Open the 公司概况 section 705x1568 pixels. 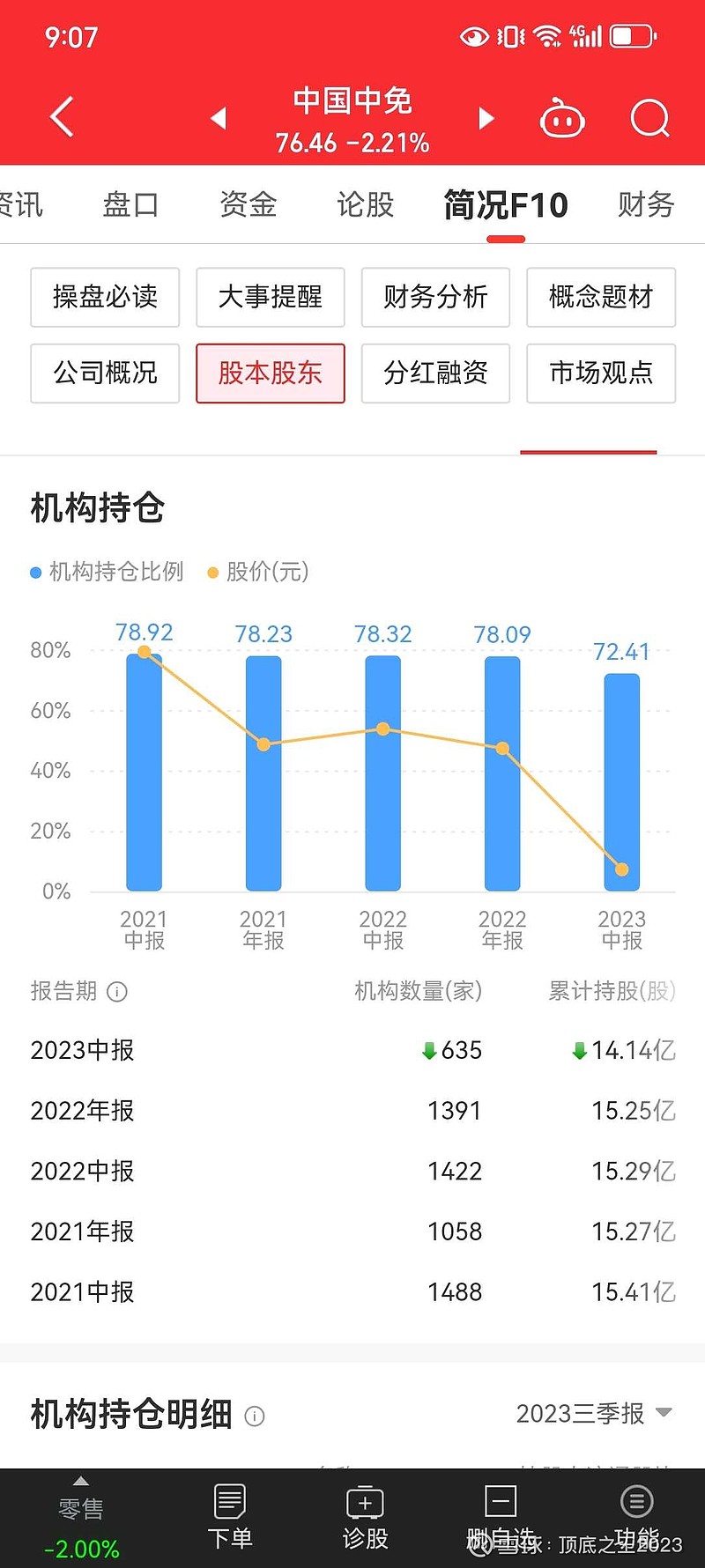click(x=105, y=374)
